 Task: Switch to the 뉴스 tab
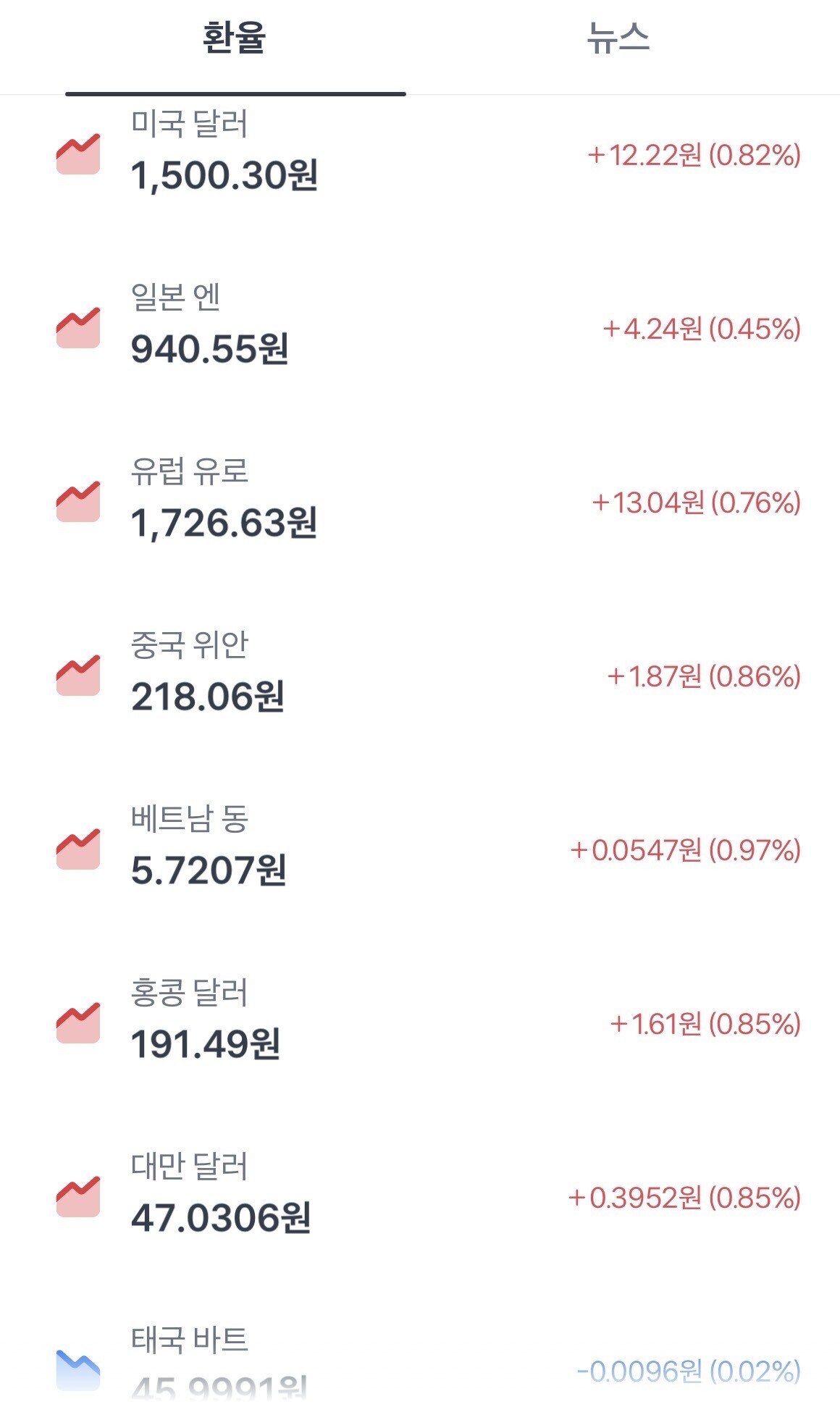point(618,39)
